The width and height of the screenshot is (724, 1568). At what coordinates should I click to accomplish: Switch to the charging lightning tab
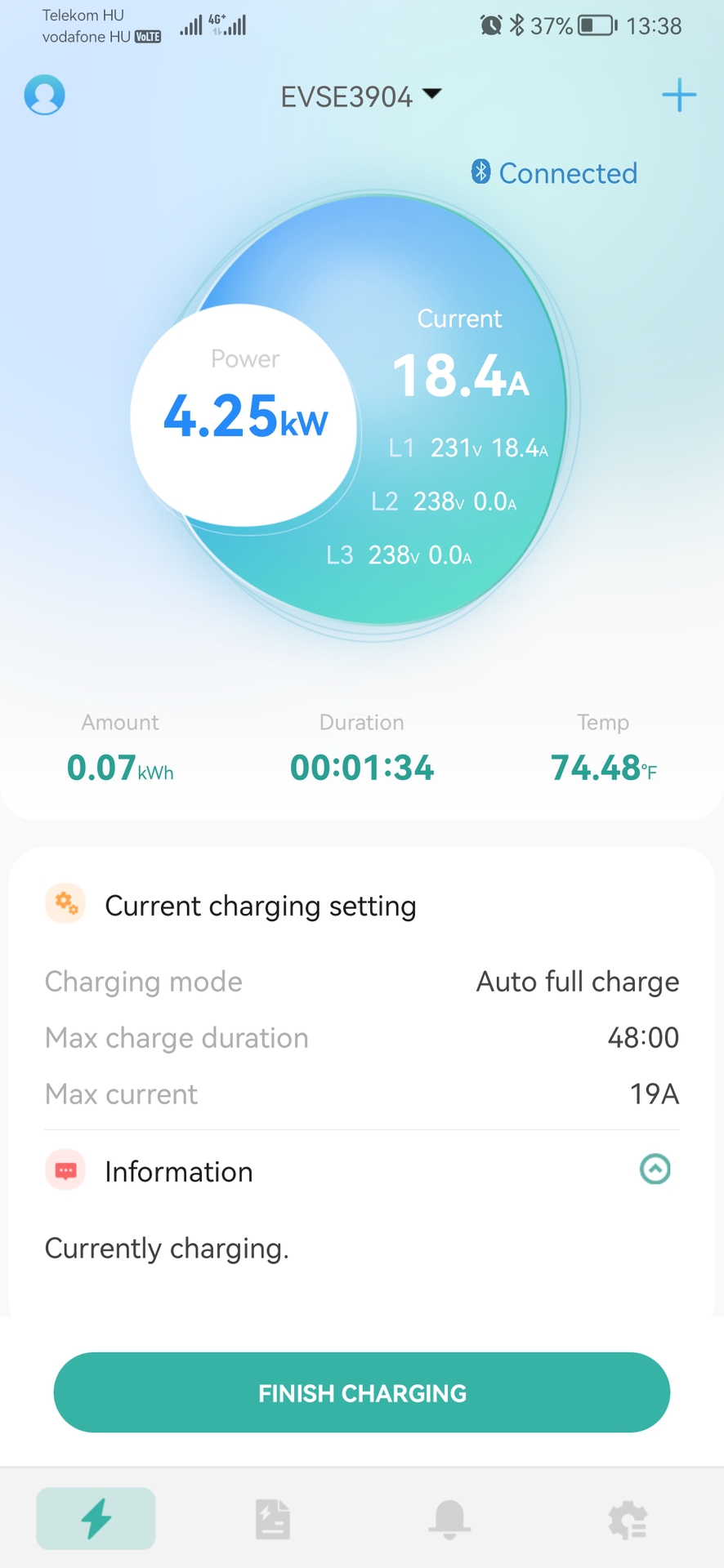[96, 1519]
